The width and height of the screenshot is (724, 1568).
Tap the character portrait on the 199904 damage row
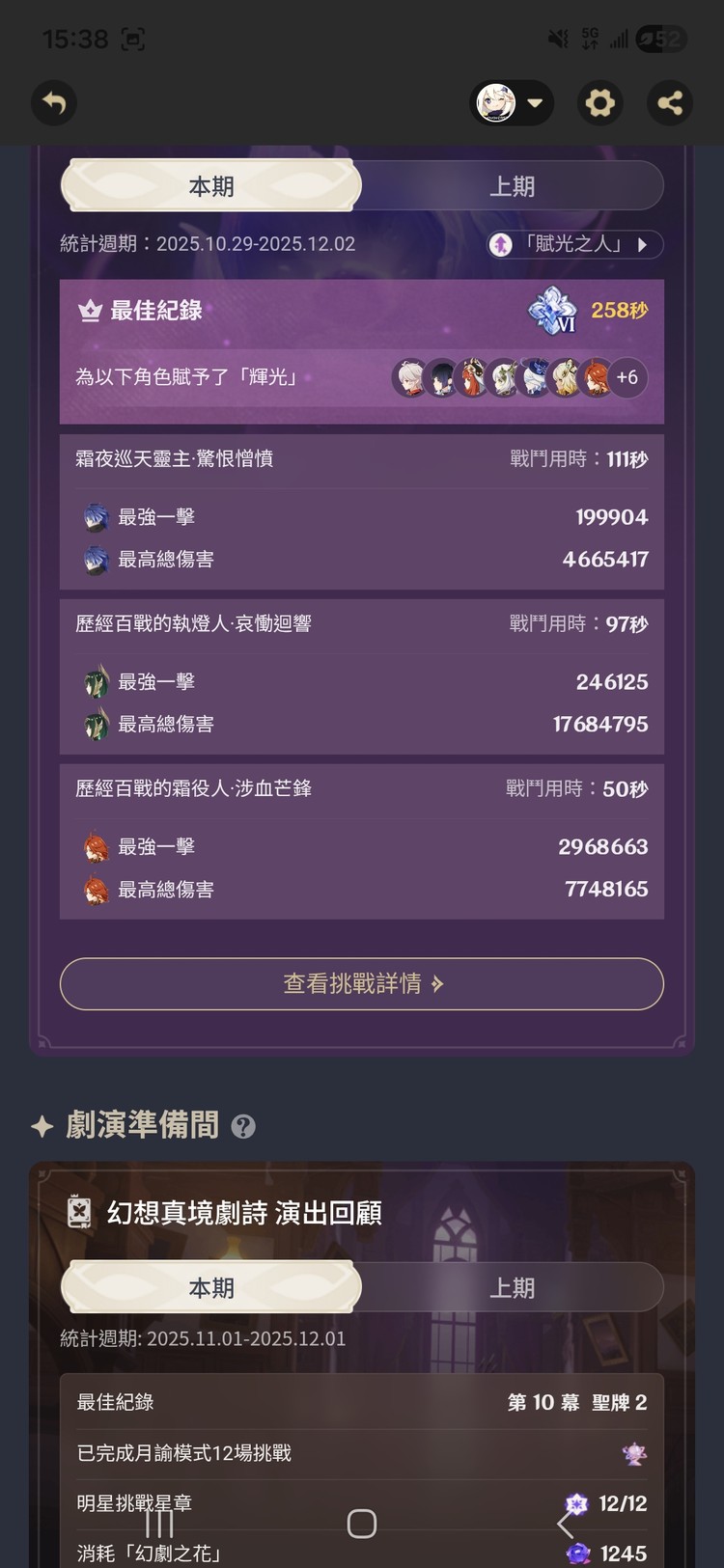click(95, 517)
